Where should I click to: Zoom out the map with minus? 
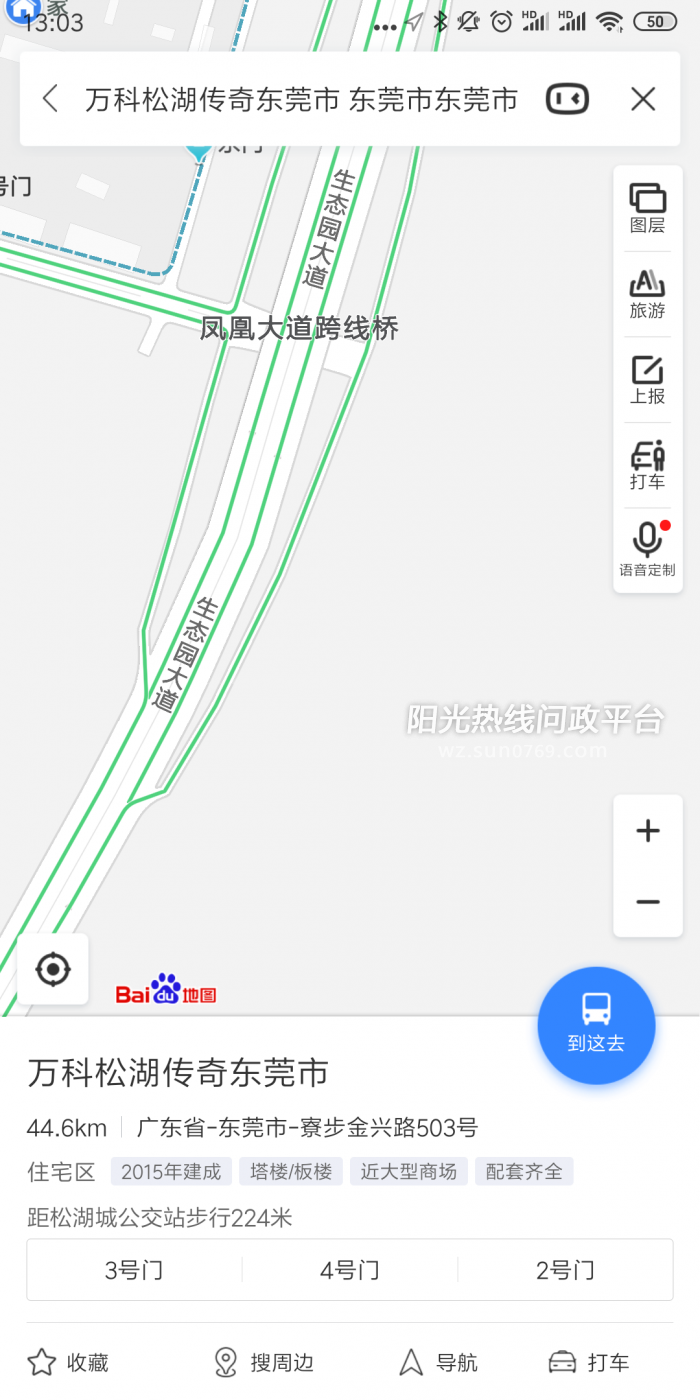[648, 902]
